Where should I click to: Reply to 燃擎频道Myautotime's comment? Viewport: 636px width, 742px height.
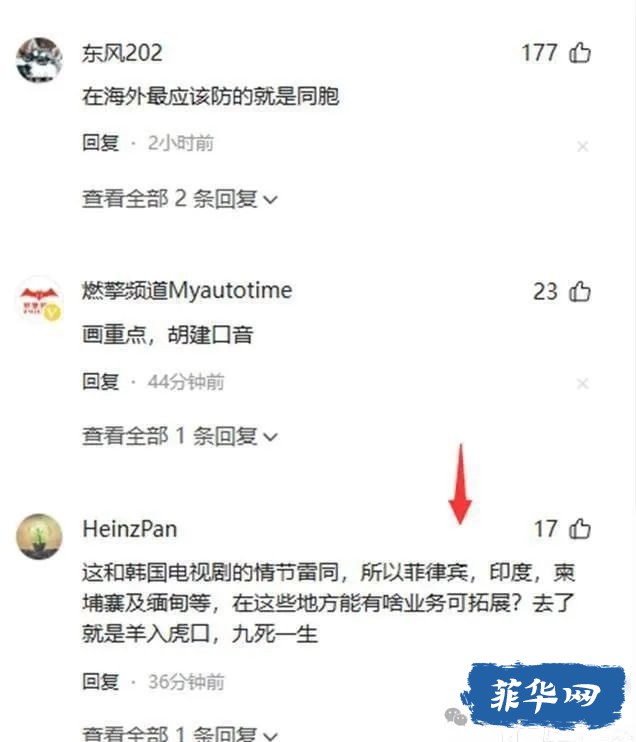coord(100,381)
